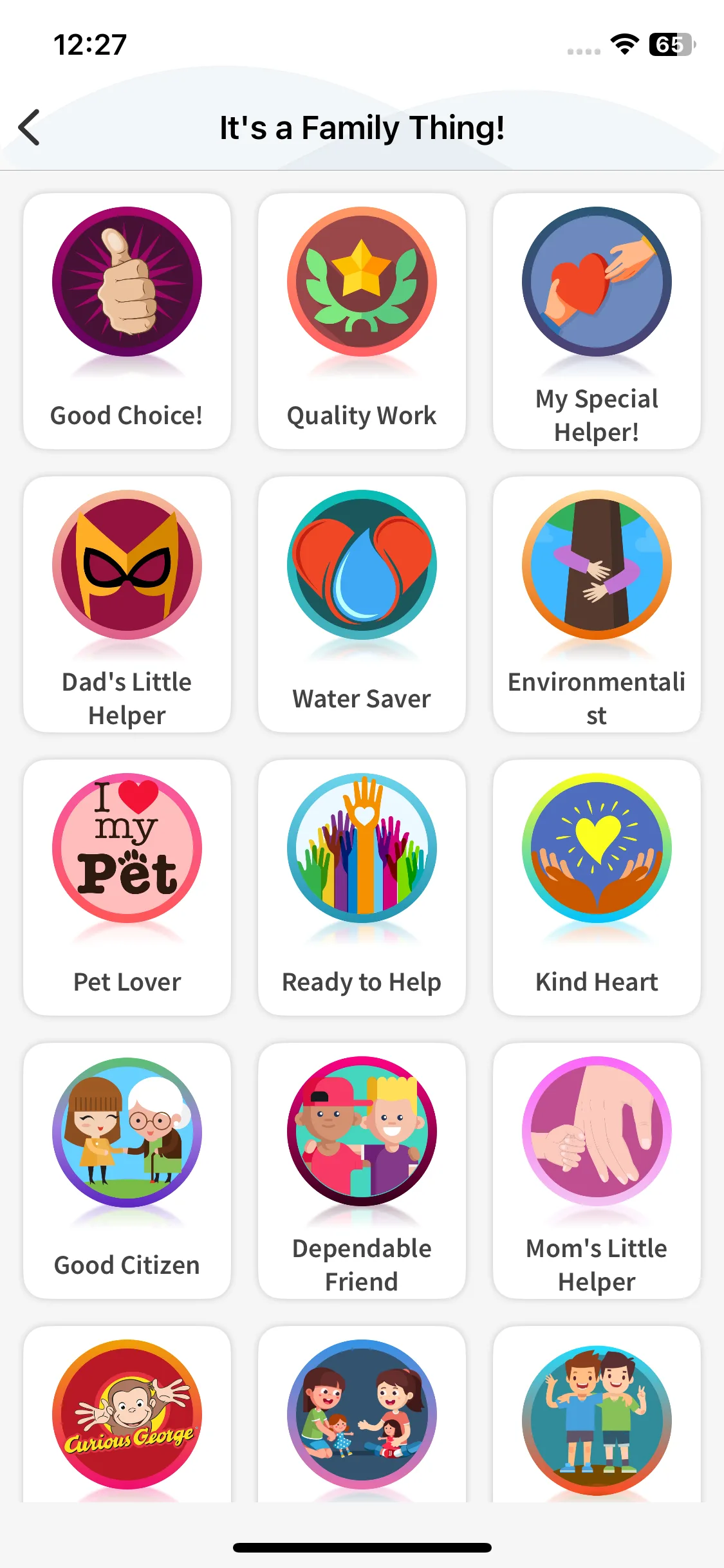Choose Mom's Little Helper badge
The image size is (724, 1568).
[597, 1170]
